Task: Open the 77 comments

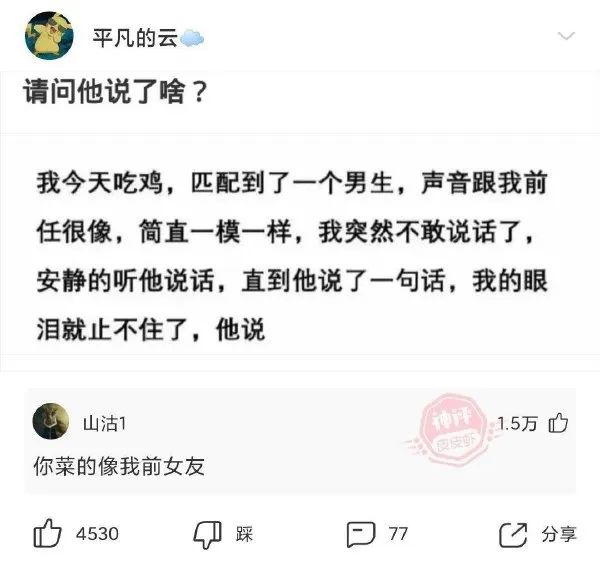Action: pos(361,534)
